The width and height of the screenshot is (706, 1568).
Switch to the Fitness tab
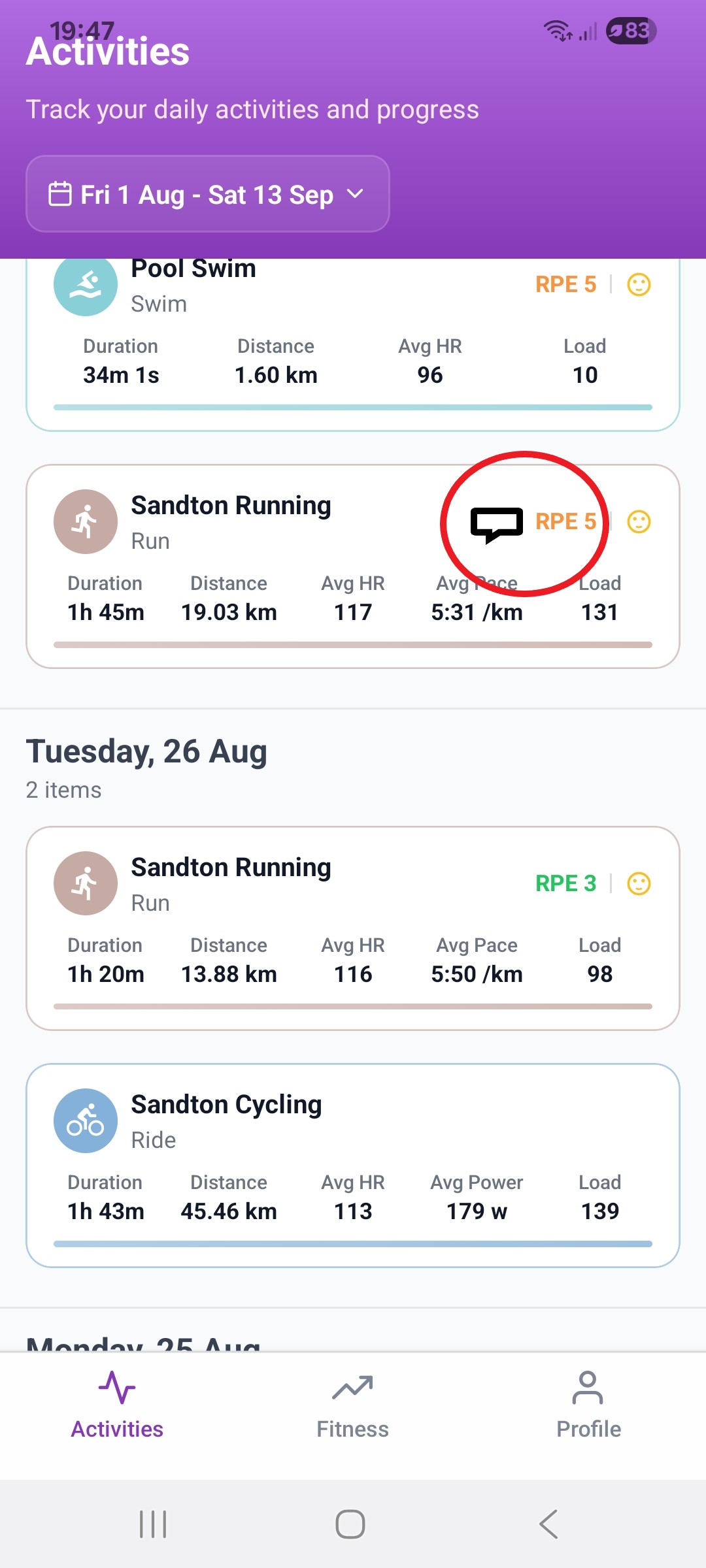pyautogui.click(x=352, y=1405)
